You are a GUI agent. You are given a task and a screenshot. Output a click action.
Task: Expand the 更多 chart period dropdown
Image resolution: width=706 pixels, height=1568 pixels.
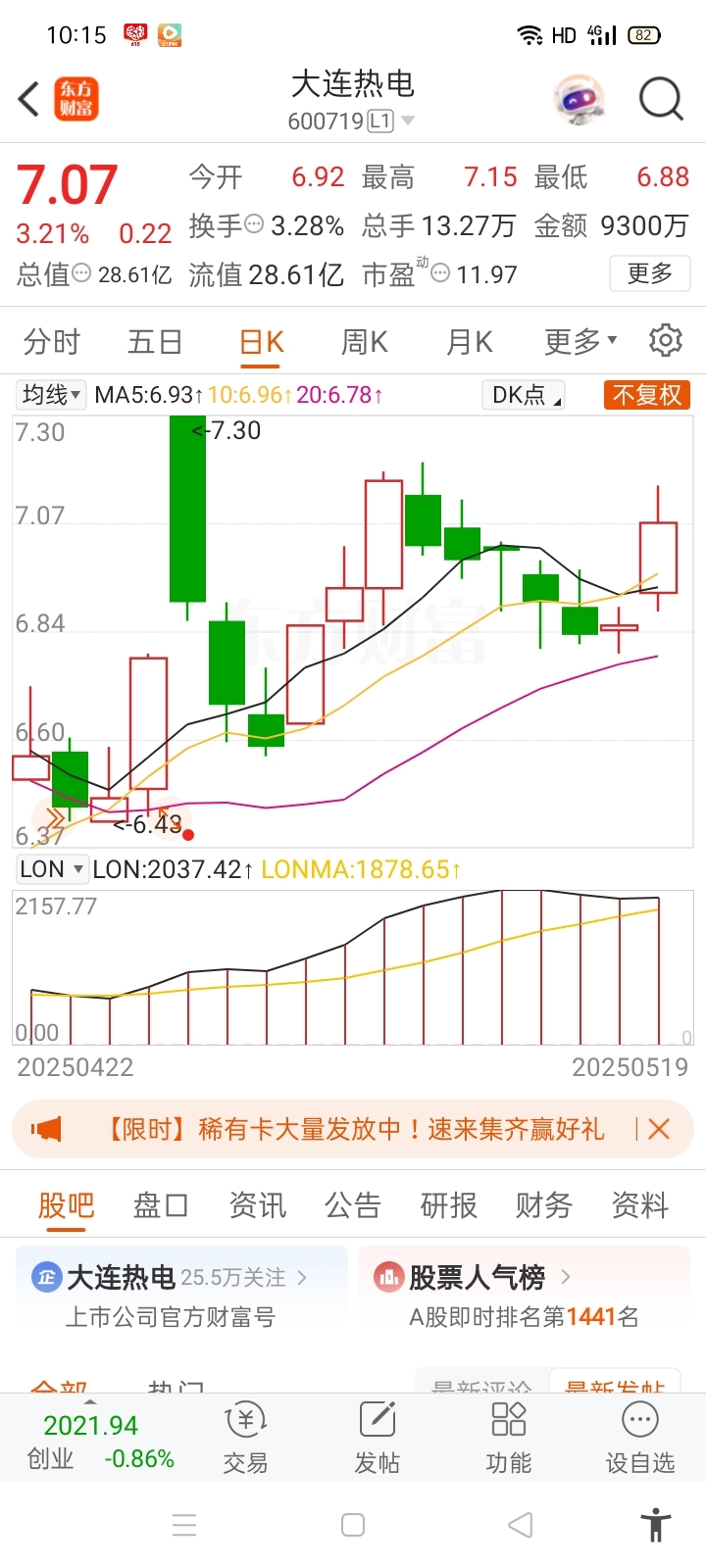580,342
